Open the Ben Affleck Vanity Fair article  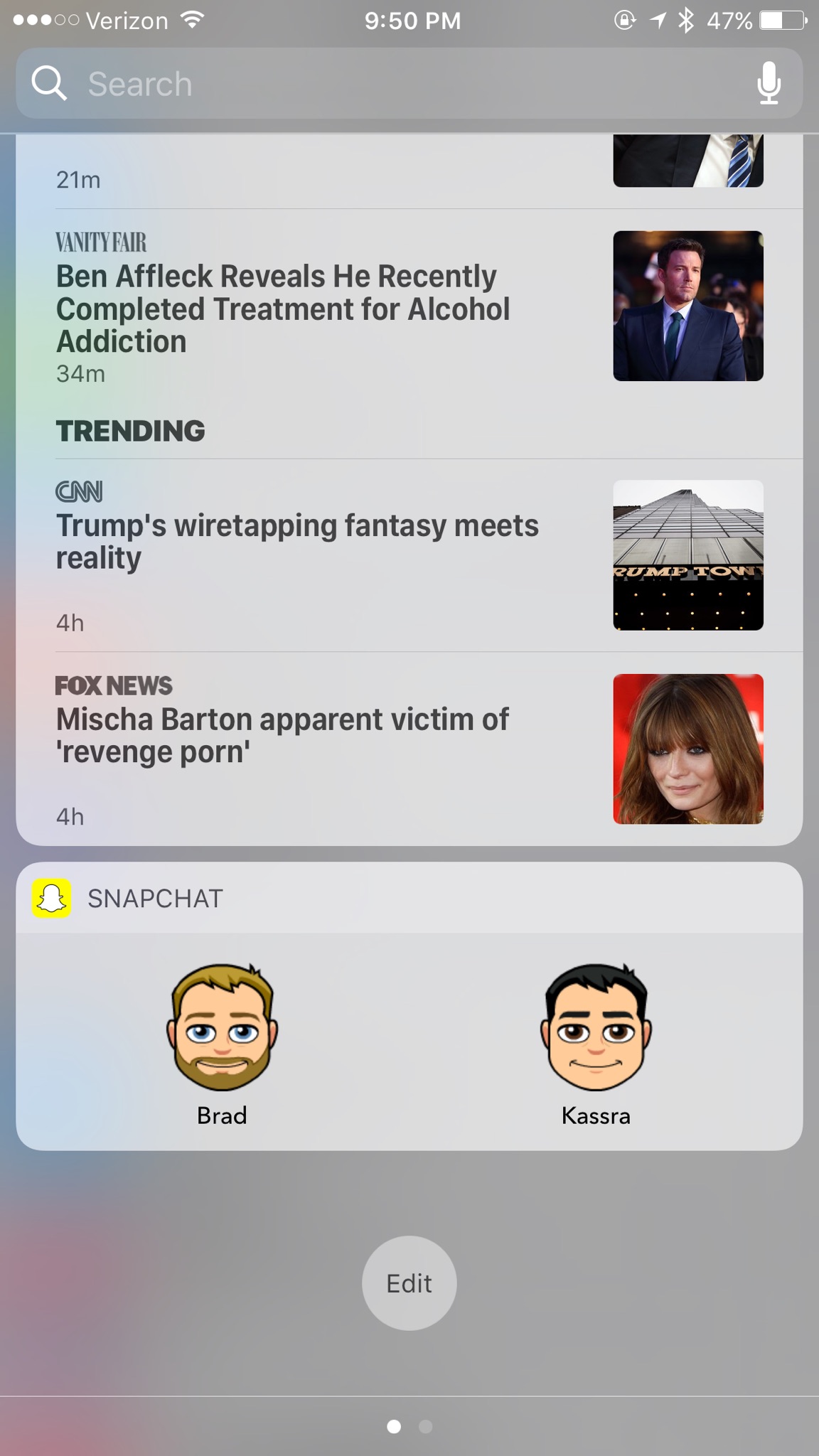pos(284,309)
